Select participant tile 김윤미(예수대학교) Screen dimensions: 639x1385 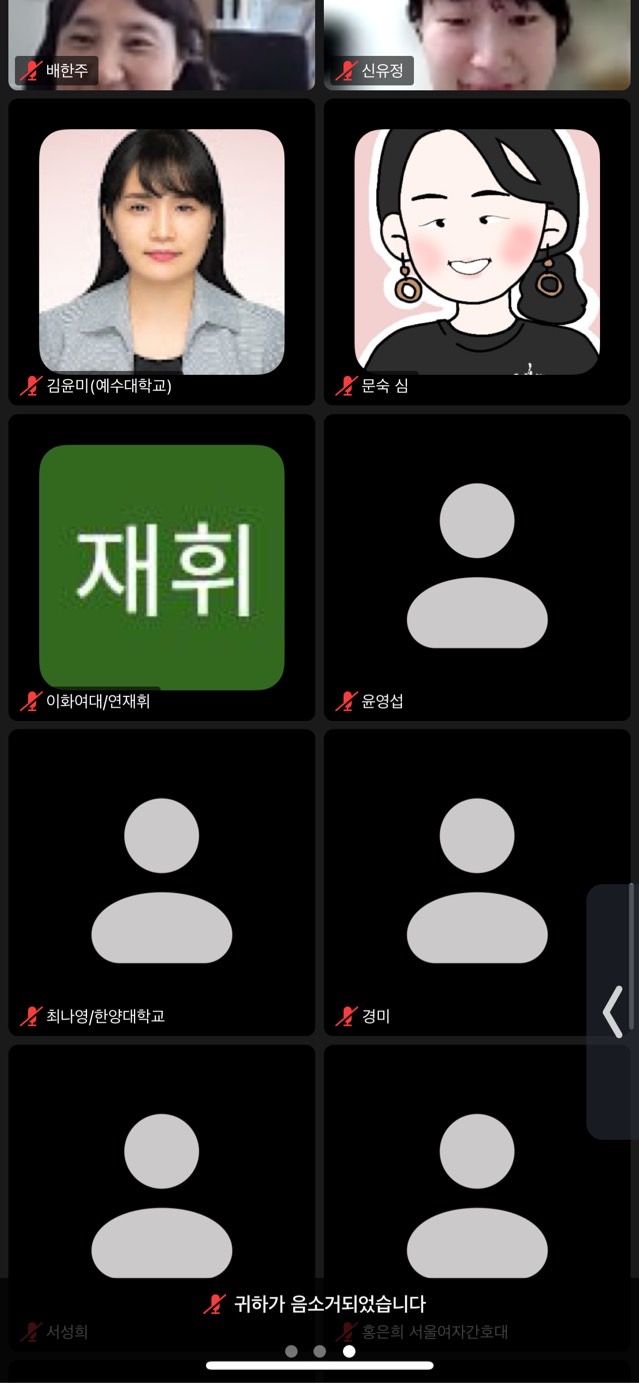coord(161,252)
